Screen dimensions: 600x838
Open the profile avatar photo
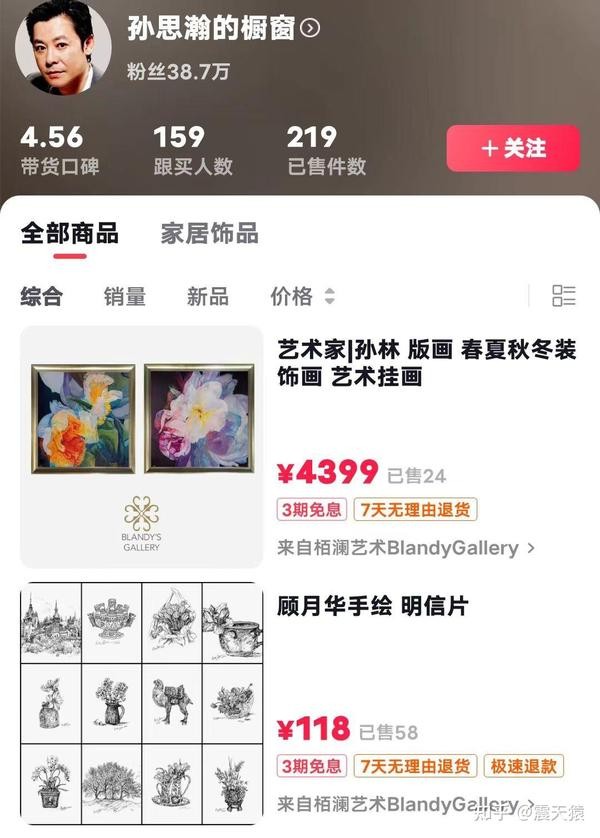pyautogui.click(x=64, y=46)
